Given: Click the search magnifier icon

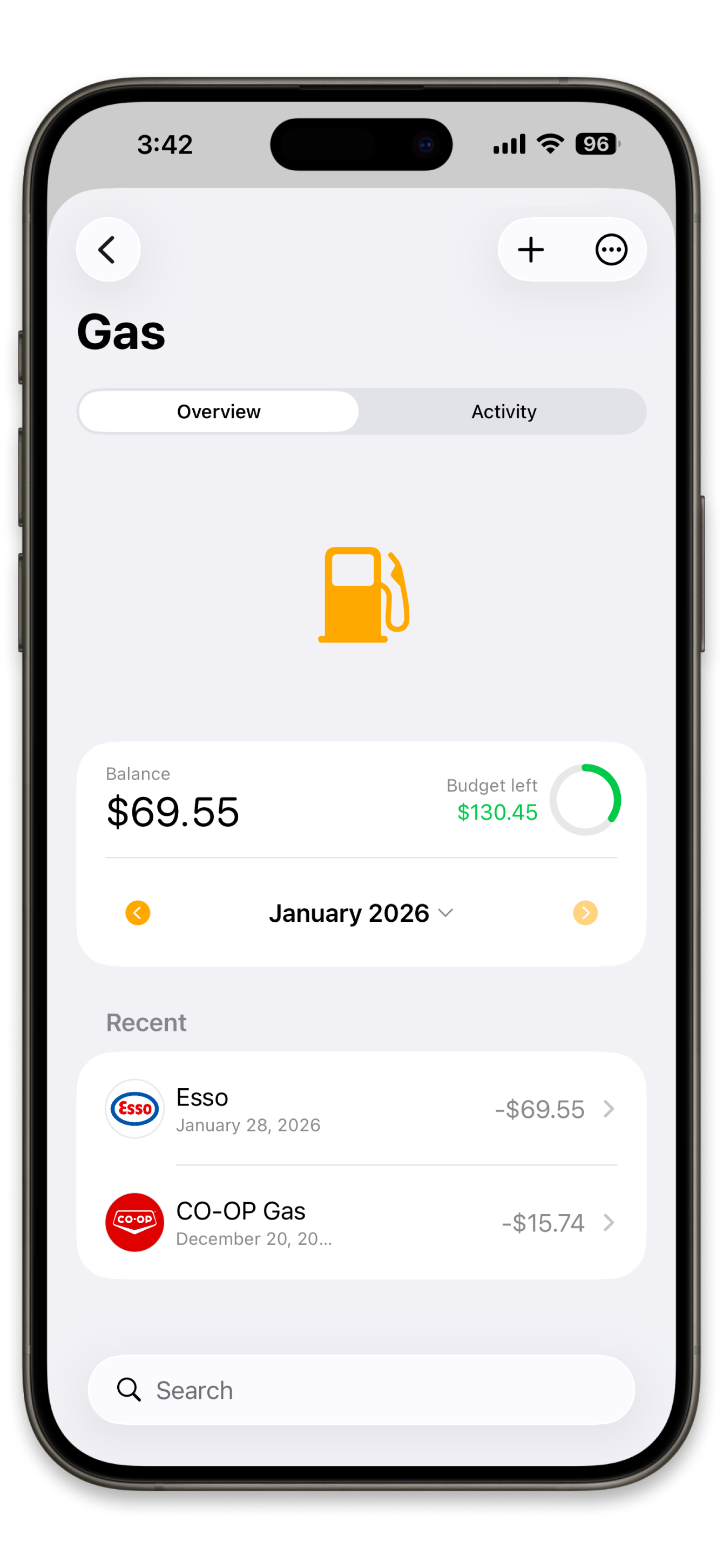Looking at the screenshot, I should (x=129, y=1390).
